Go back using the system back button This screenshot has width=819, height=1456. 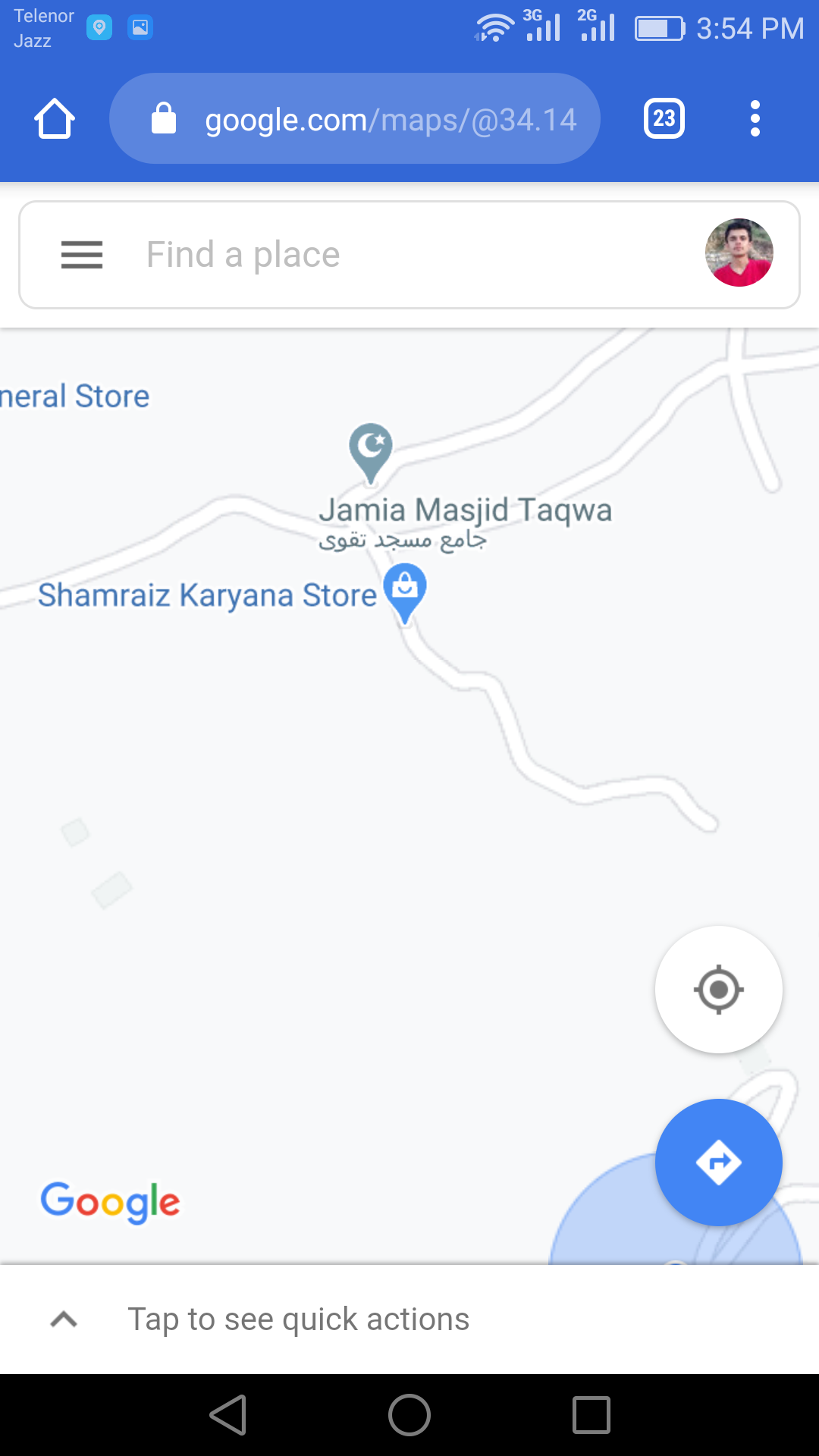point(227,1415)
